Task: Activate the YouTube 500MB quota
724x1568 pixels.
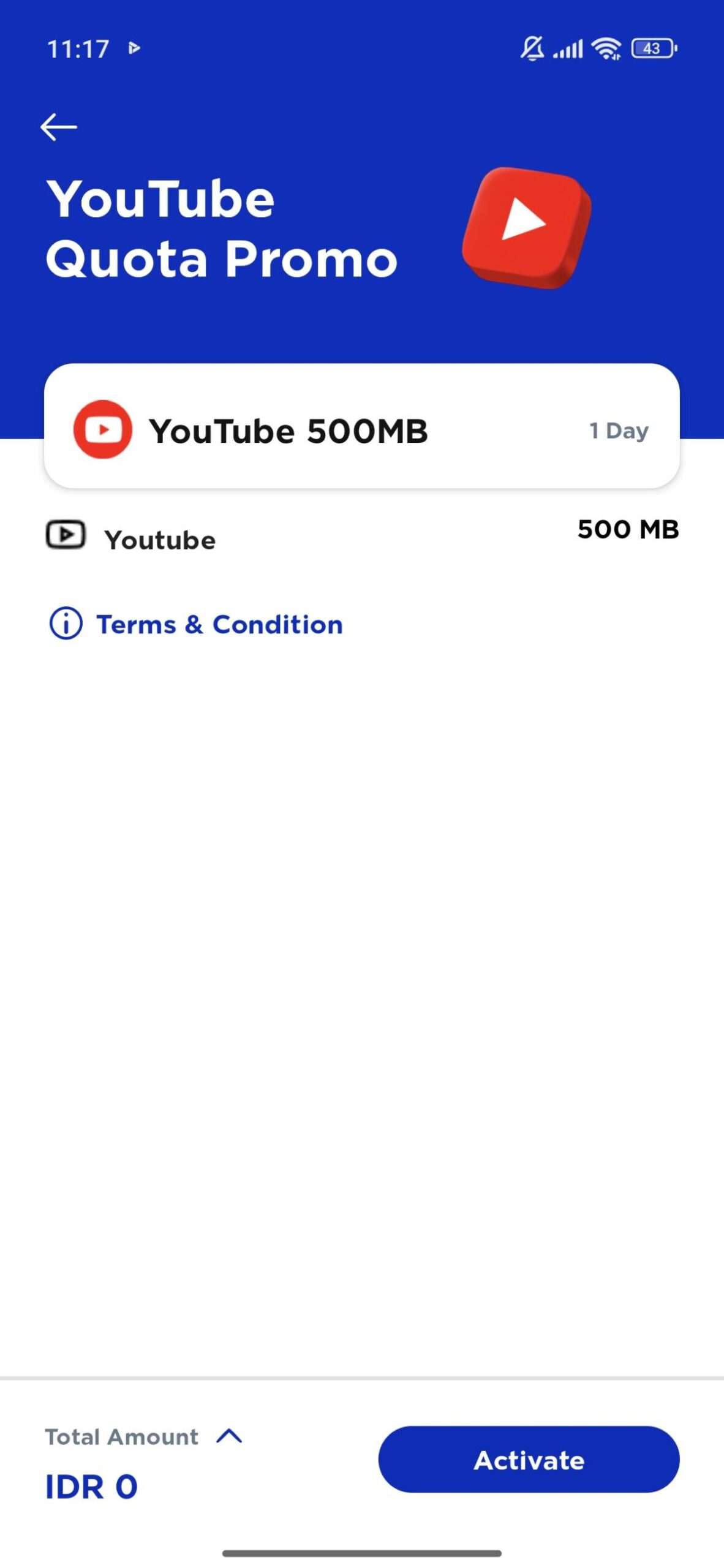Action: (528, 1460)
